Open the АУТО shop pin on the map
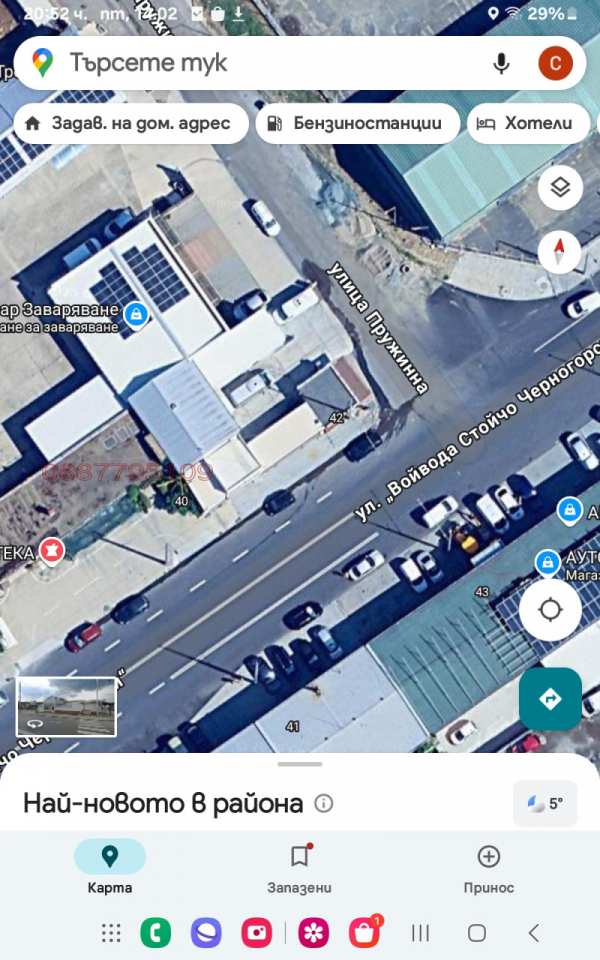The width and height of the screenshot is (600, 960). coord(547,562)
